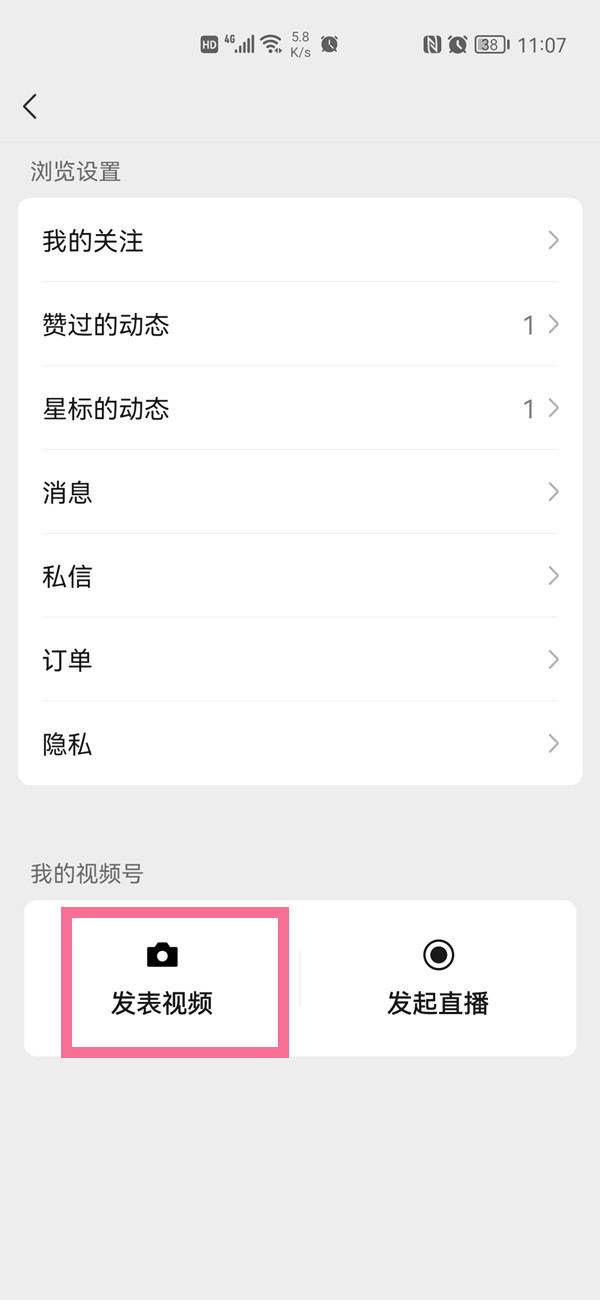Viewport: 600px width, 1300px height.
Task: Open 隐私 settings
Action: coord(300,745)
